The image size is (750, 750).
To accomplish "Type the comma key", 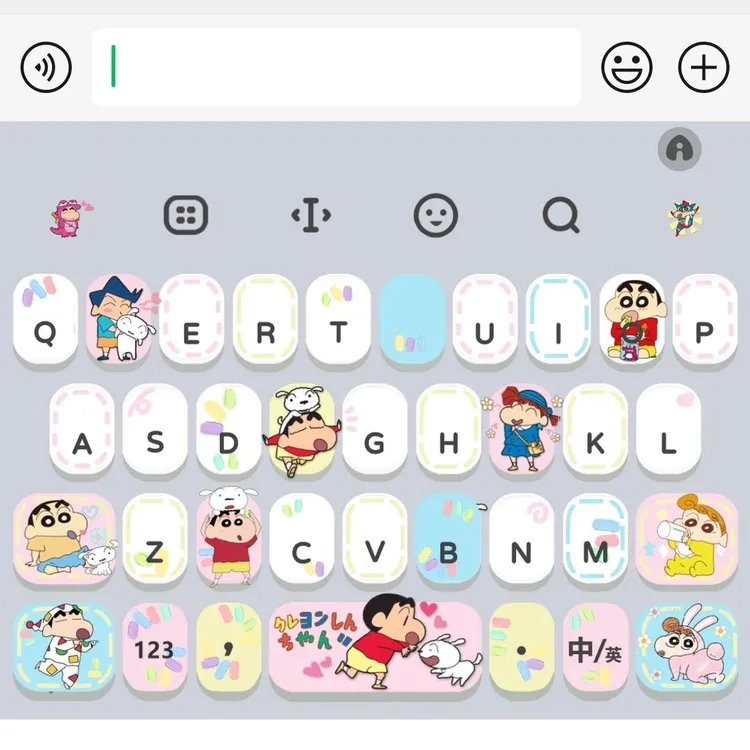I will (x=228, y=647).
